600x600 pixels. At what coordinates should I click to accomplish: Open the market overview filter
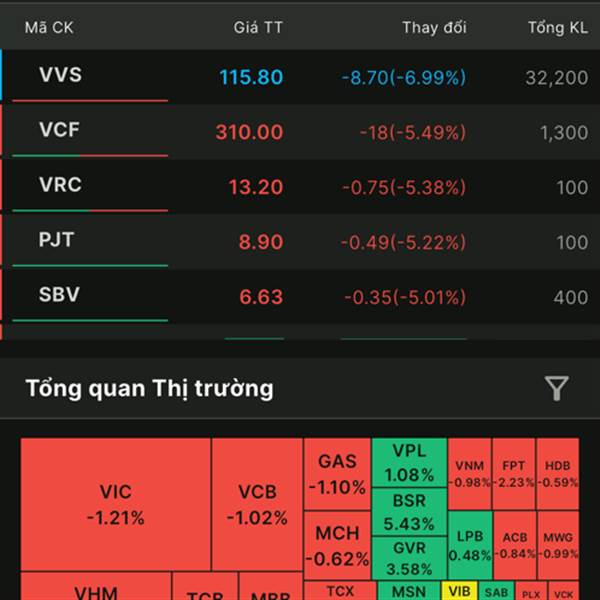tap(556, 388)
